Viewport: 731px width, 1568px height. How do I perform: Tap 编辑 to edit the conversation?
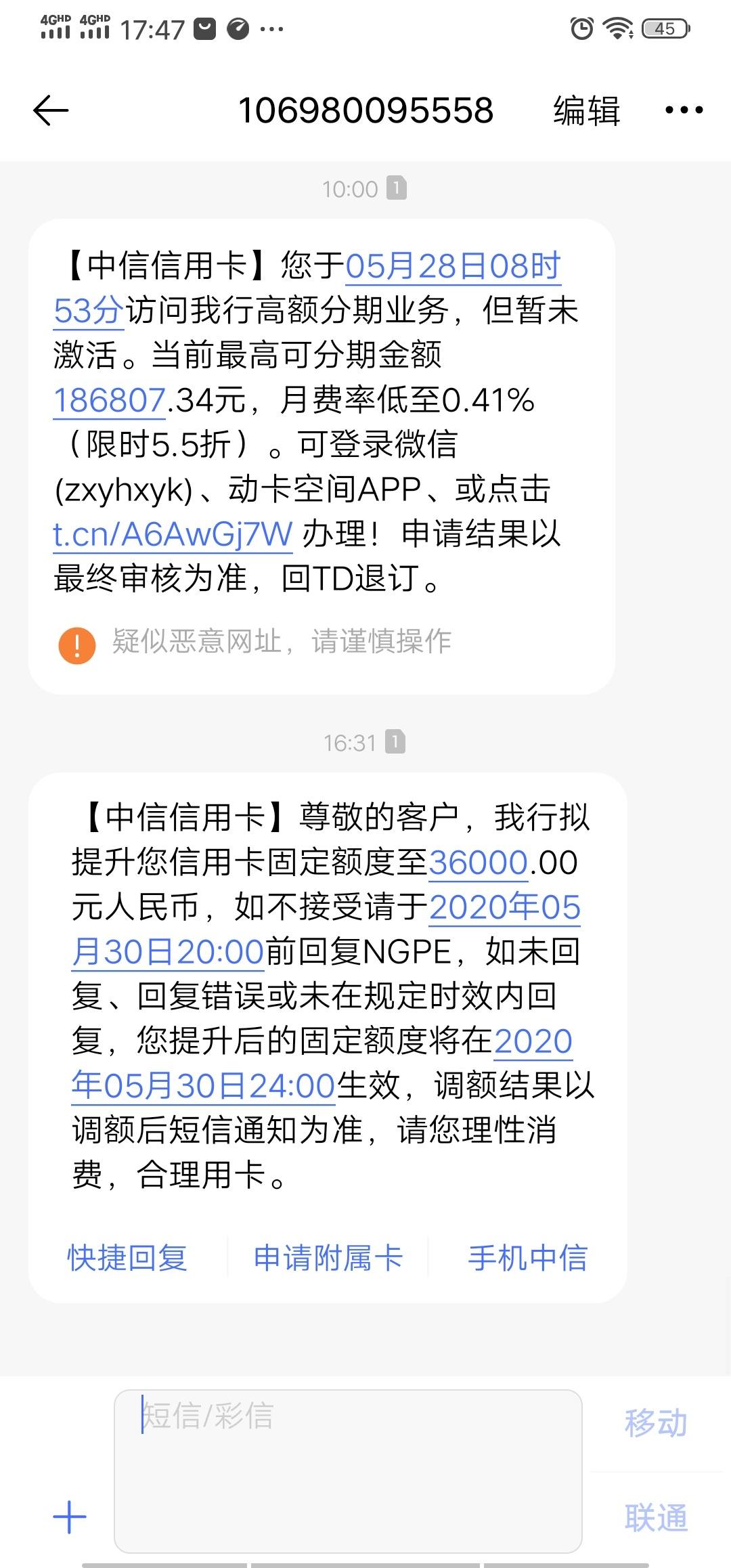click(586, 110)
